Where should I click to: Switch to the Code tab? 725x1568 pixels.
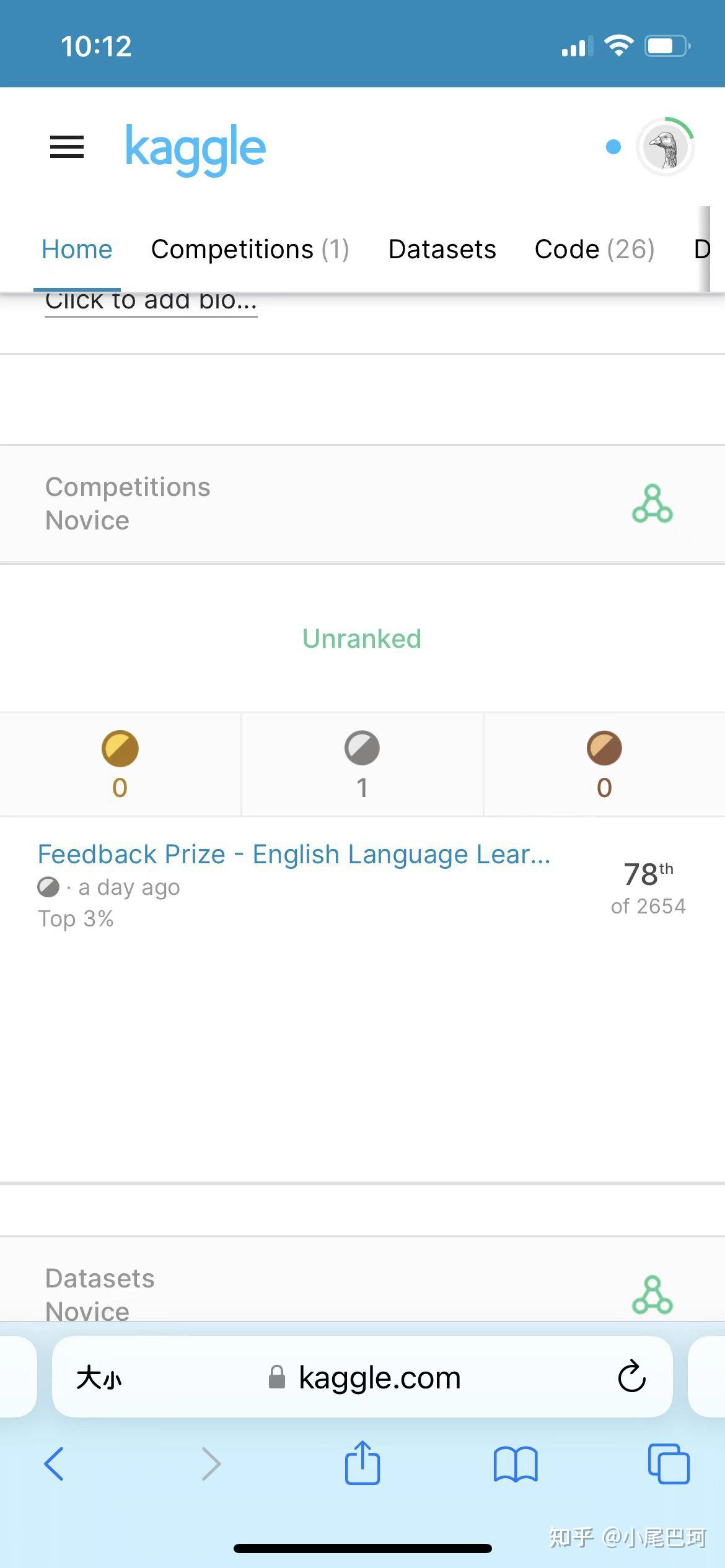[x=594, y=250]
